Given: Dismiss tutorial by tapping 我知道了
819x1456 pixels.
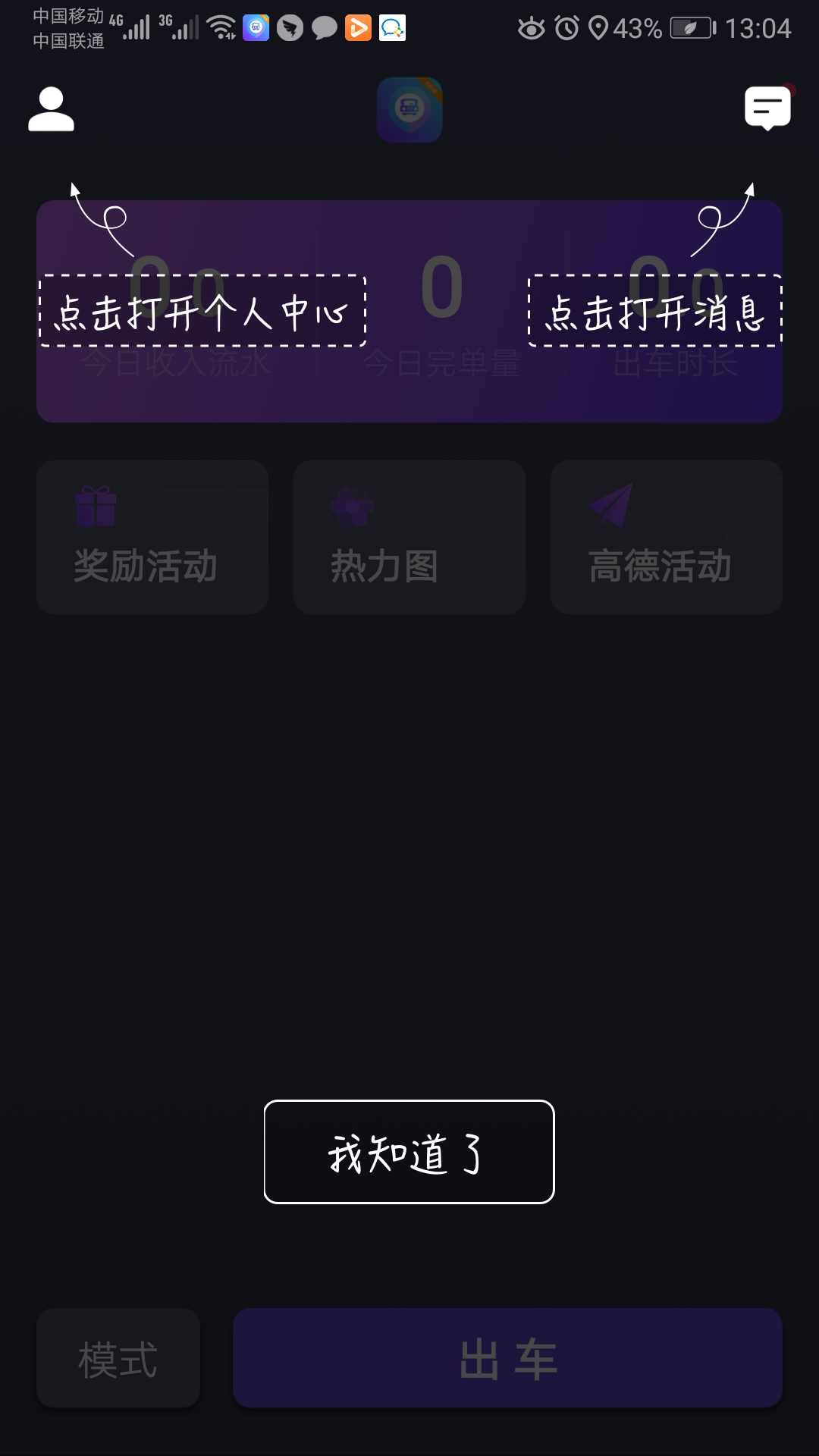Looking at the screenshot, I should [408, 1154].
